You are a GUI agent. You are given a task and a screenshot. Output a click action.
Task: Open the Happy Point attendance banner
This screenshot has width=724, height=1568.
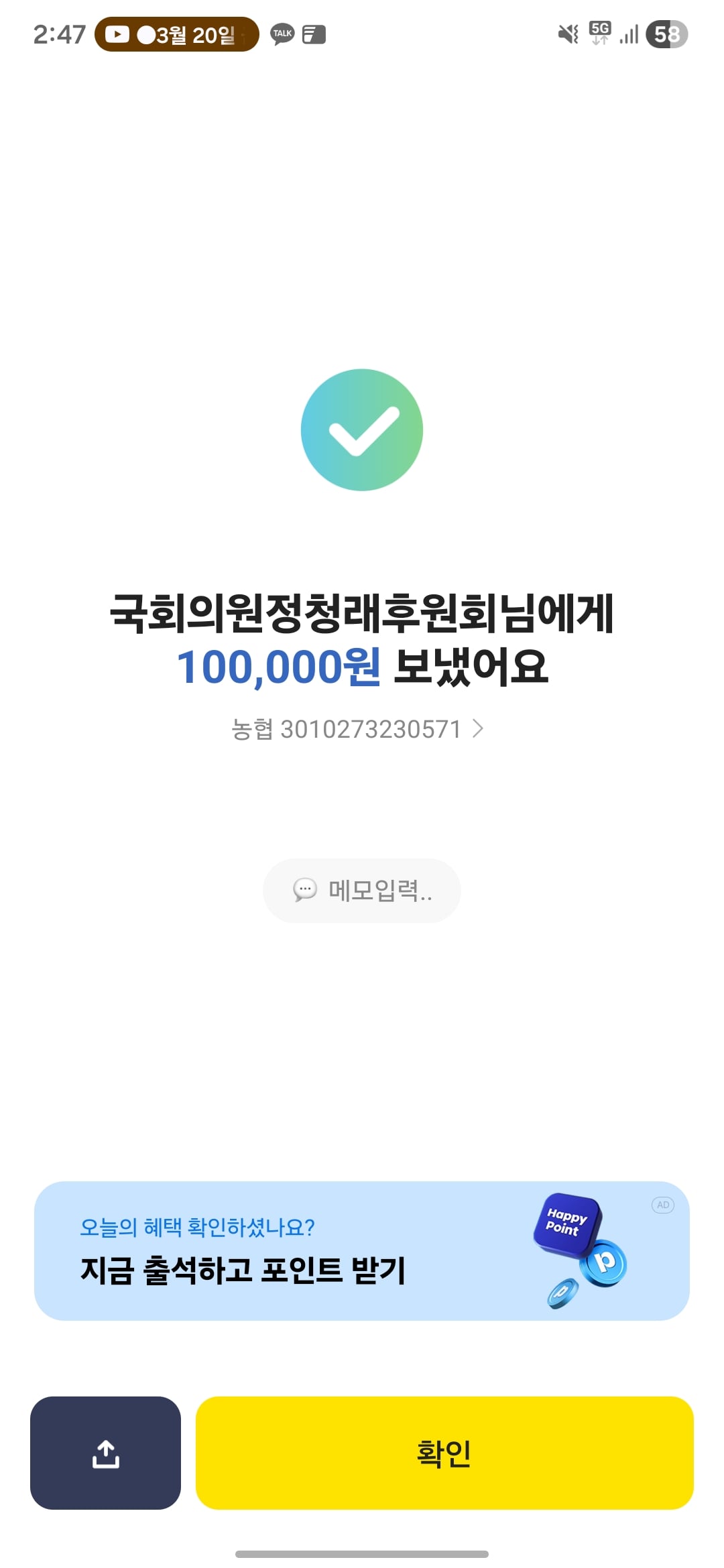click(x=362, y=1250)
